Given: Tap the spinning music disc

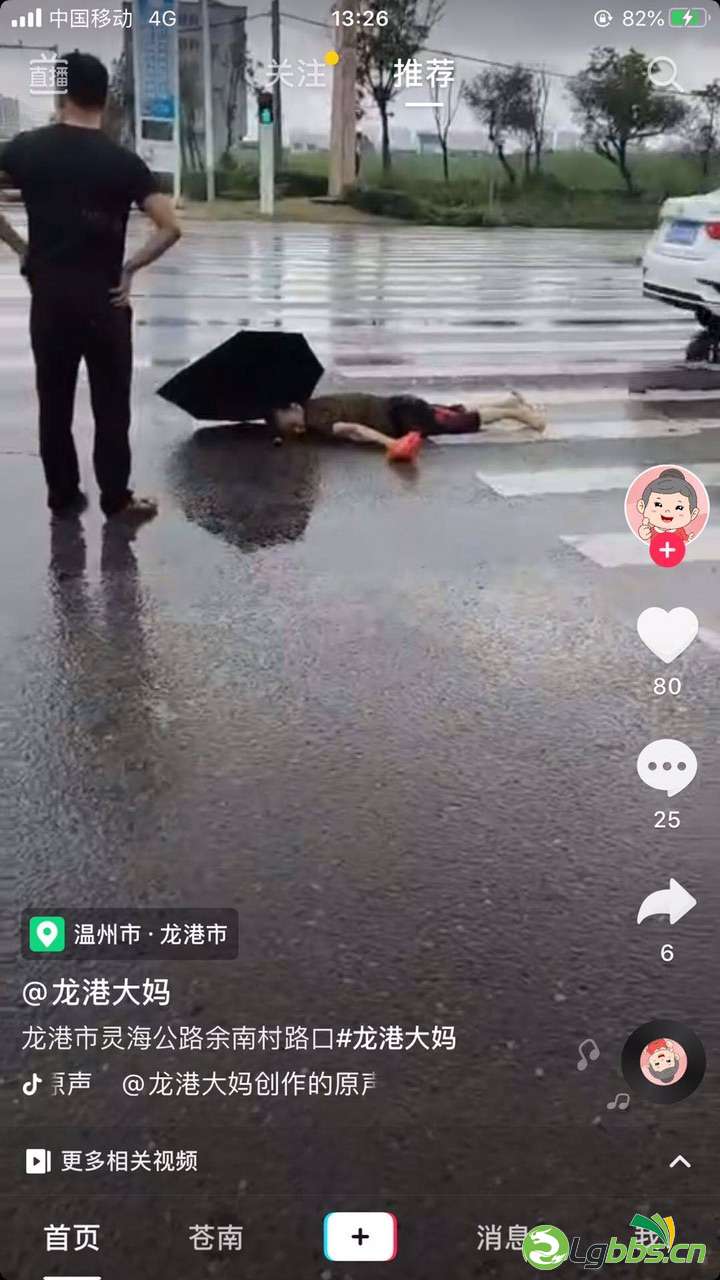Looking at the screenshot, I should 663,1062.
